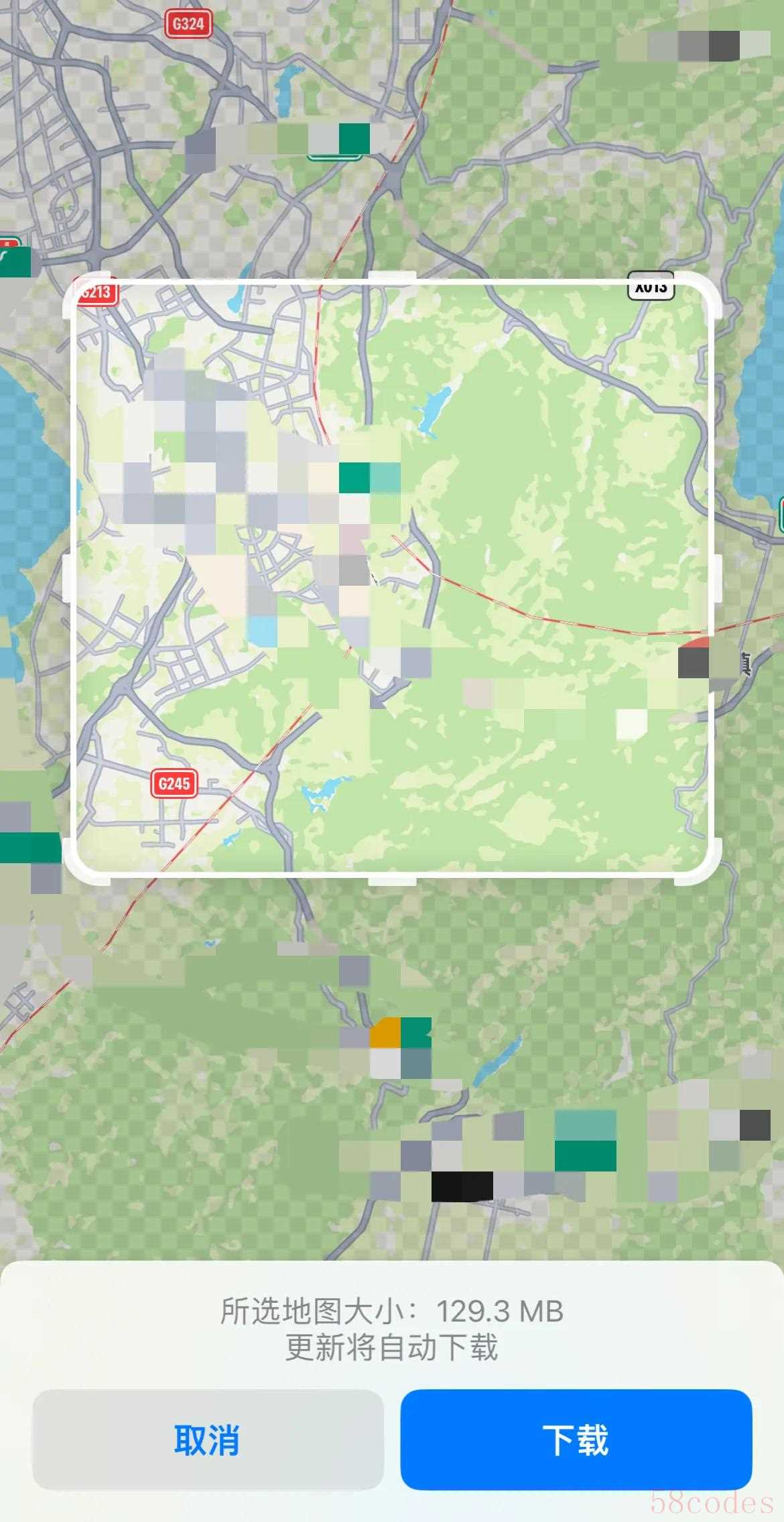Viewport: 784px width, 1522px height.
Task: Start the map download with 下载
Action: tap(576, 1440)
